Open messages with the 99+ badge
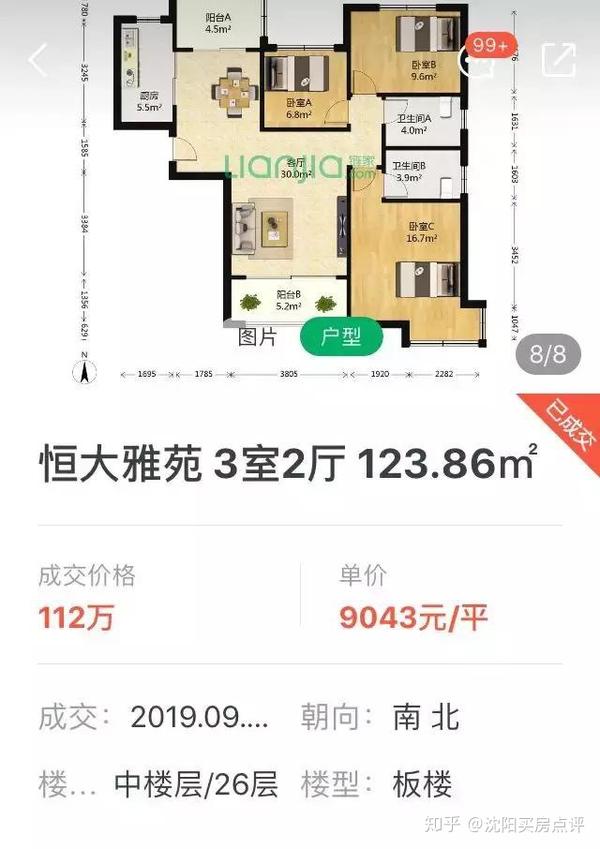This screenshot has width=600, height=849. 478,60
